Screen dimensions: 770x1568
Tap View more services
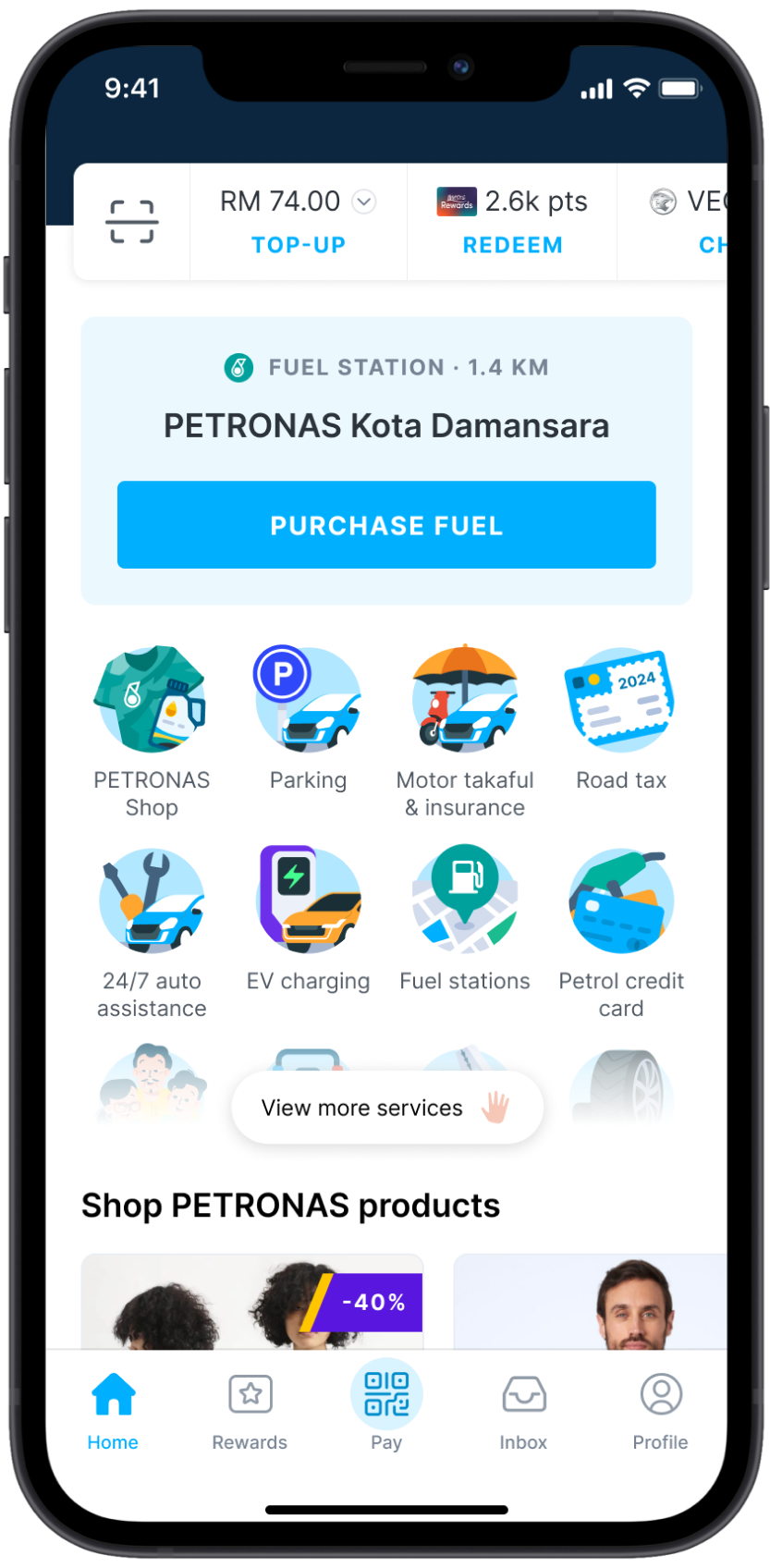(386, 1108)
